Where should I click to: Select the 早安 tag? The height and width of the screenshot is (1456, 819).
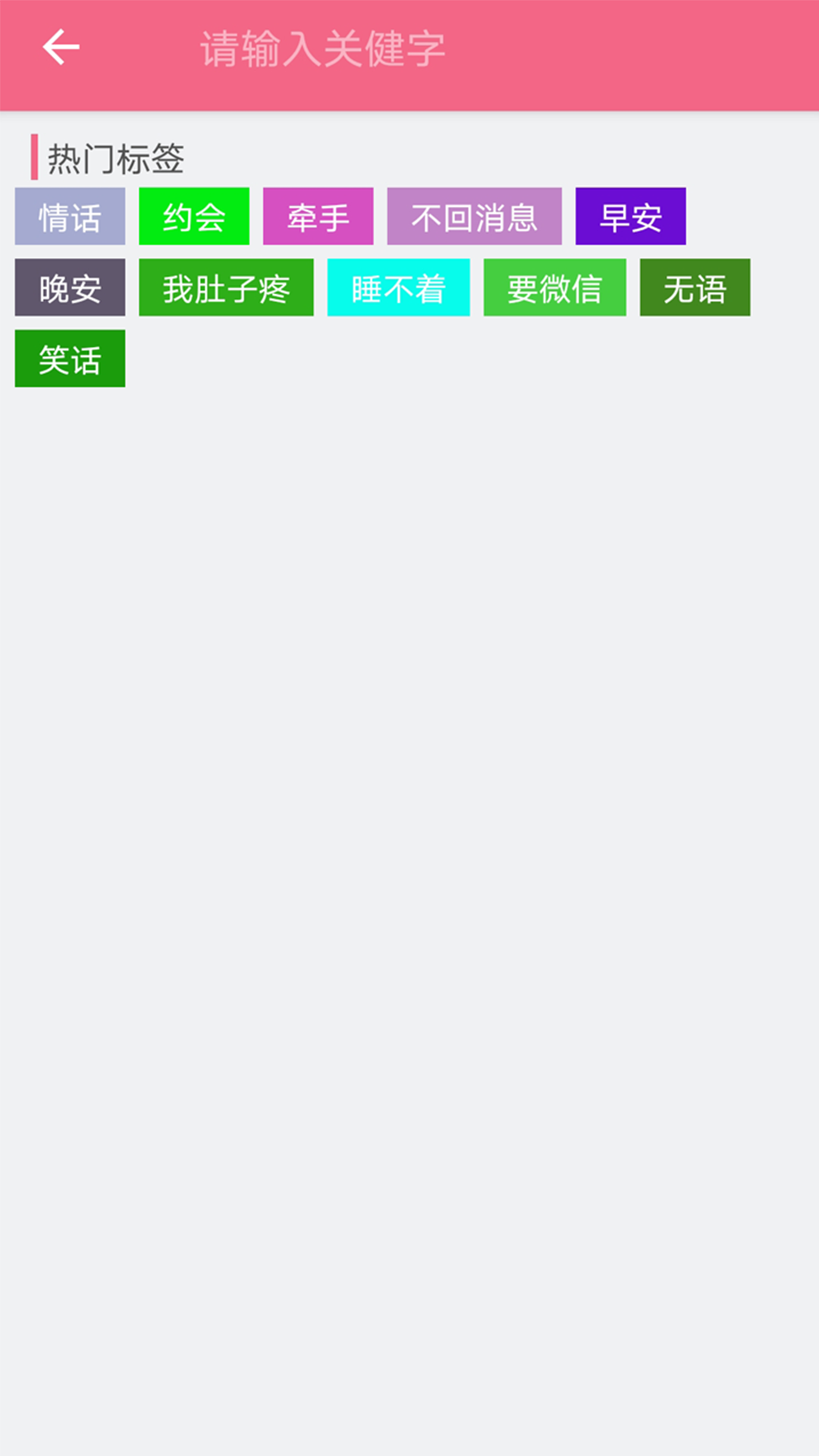(630, 217)
